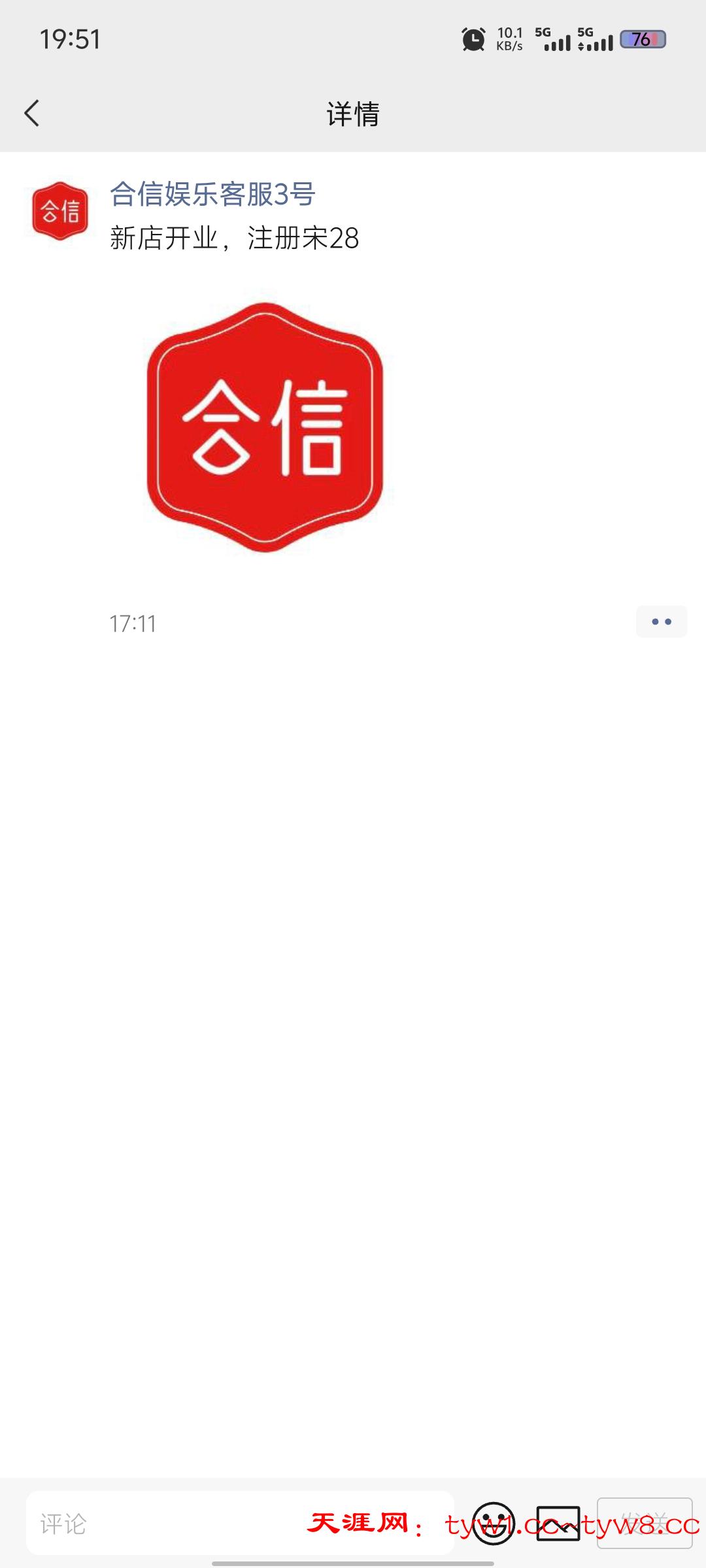Send the comment with 发送
The width and height of the screenshot is (706, 1568).
tap(644, 1523)
